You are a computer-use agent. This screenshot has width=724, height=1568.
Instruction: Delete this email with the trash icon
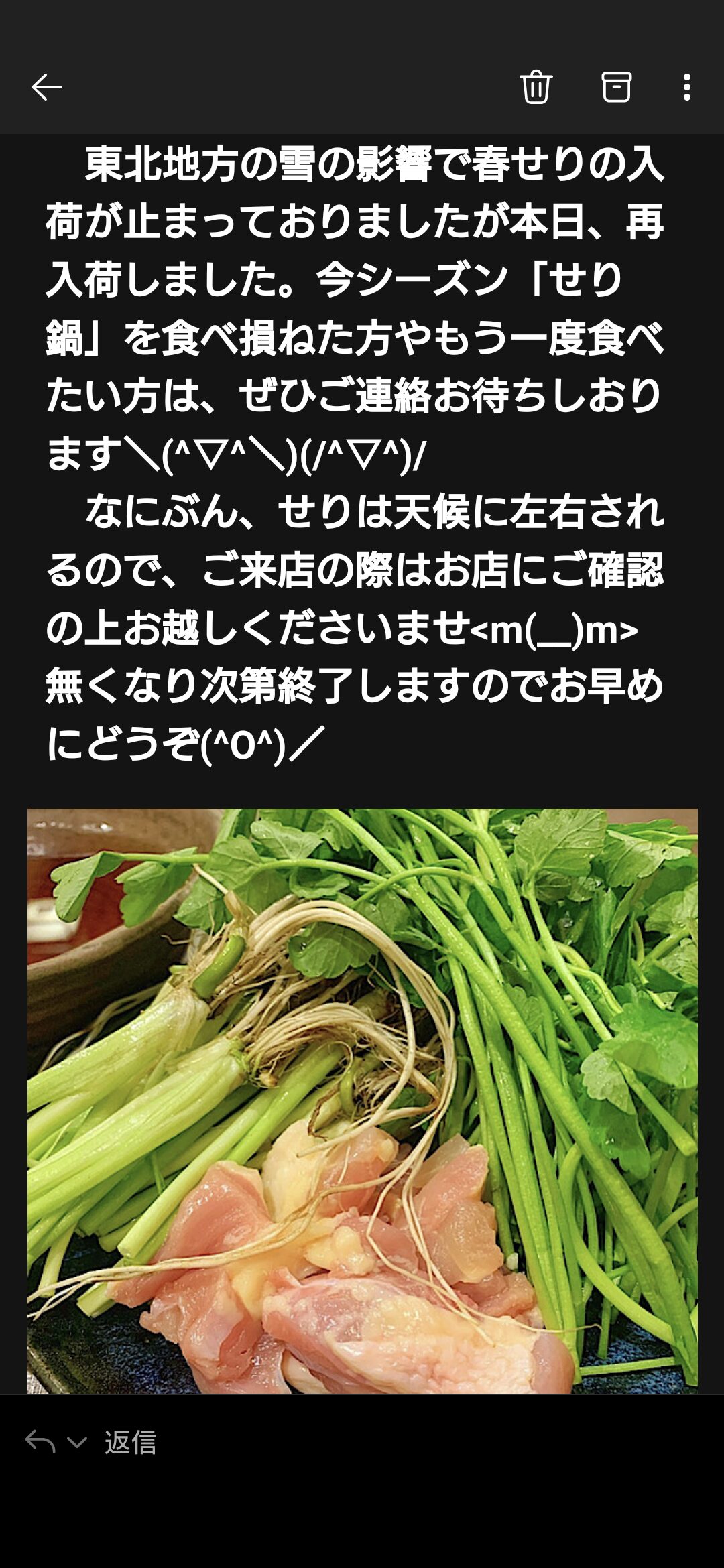[x=536, y=87]
